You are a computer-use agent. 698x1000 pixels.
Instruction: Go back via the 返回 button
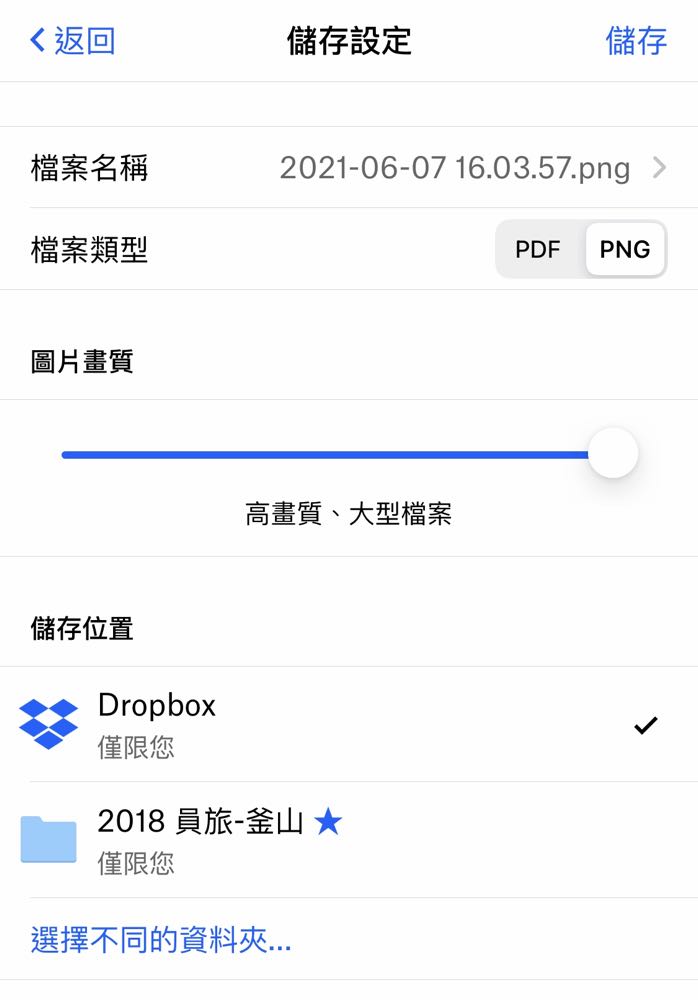pos(73,41)
